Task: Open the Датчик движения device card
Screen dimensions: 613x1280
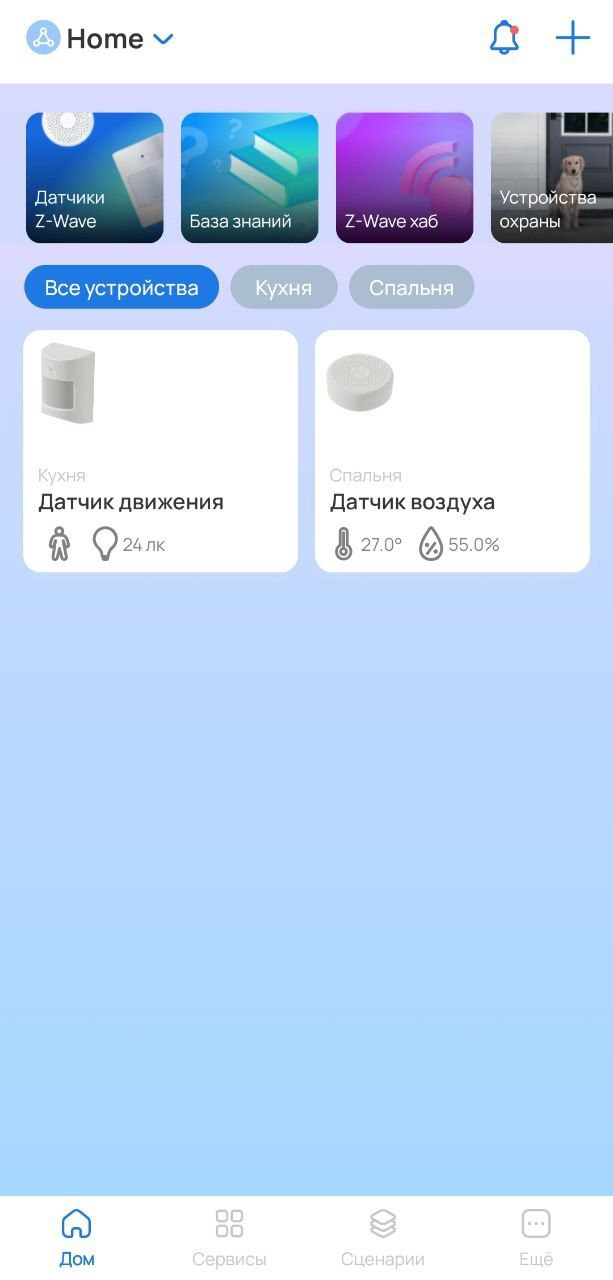Action: click(x=160, y=451)
